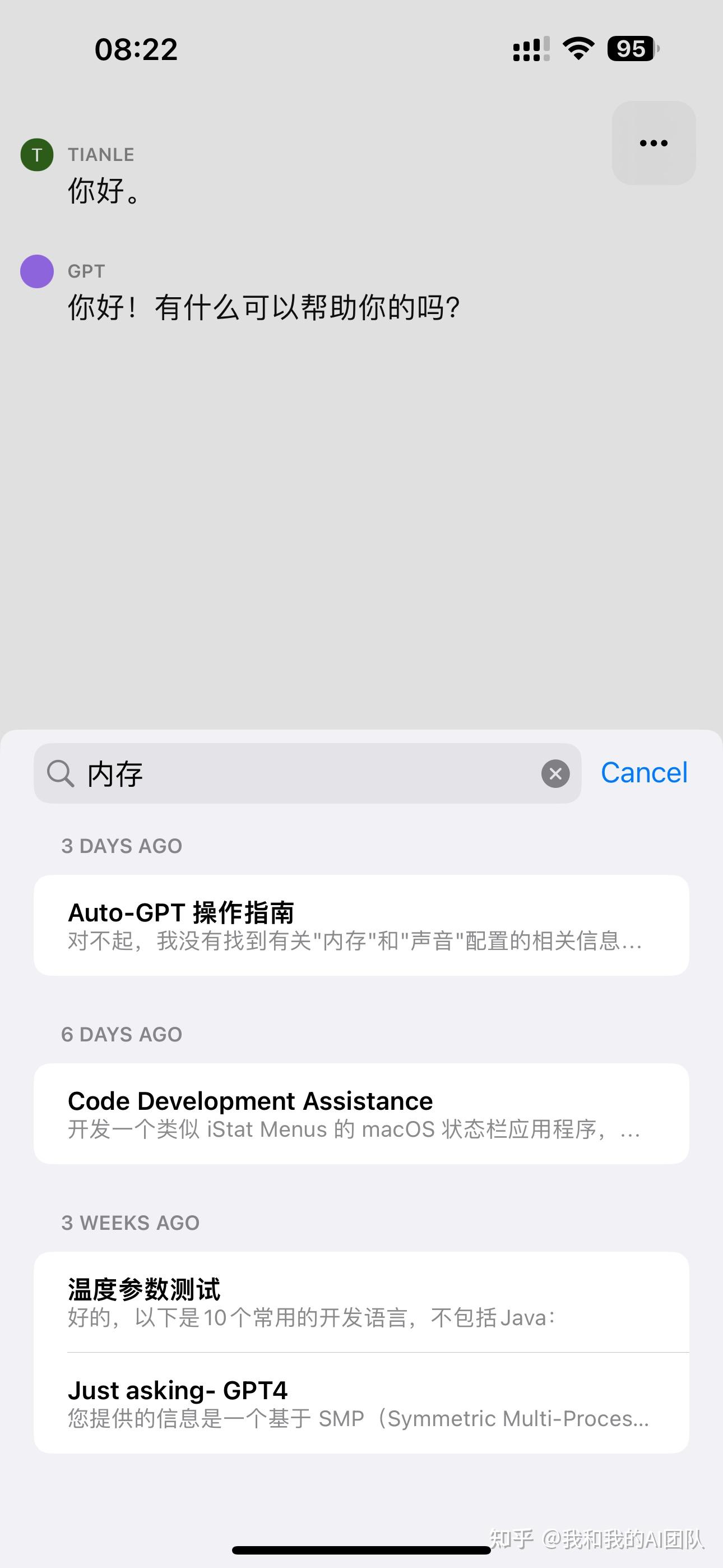
Task: Open the 温度参数测试 conversation
Action: click(361, 1303)
